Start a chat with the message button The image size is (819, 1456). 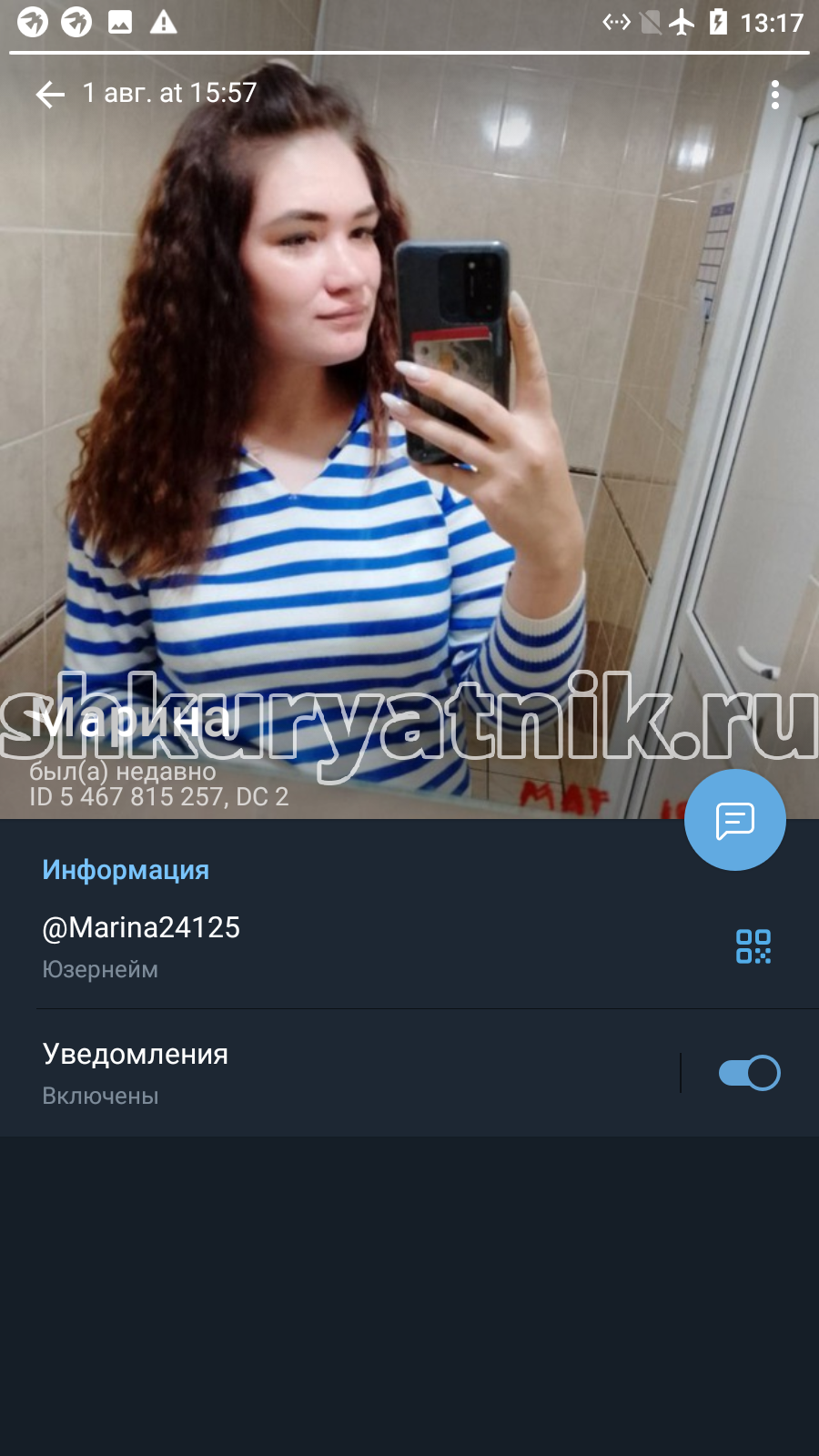pyautogui.click(x=734, y=820)
